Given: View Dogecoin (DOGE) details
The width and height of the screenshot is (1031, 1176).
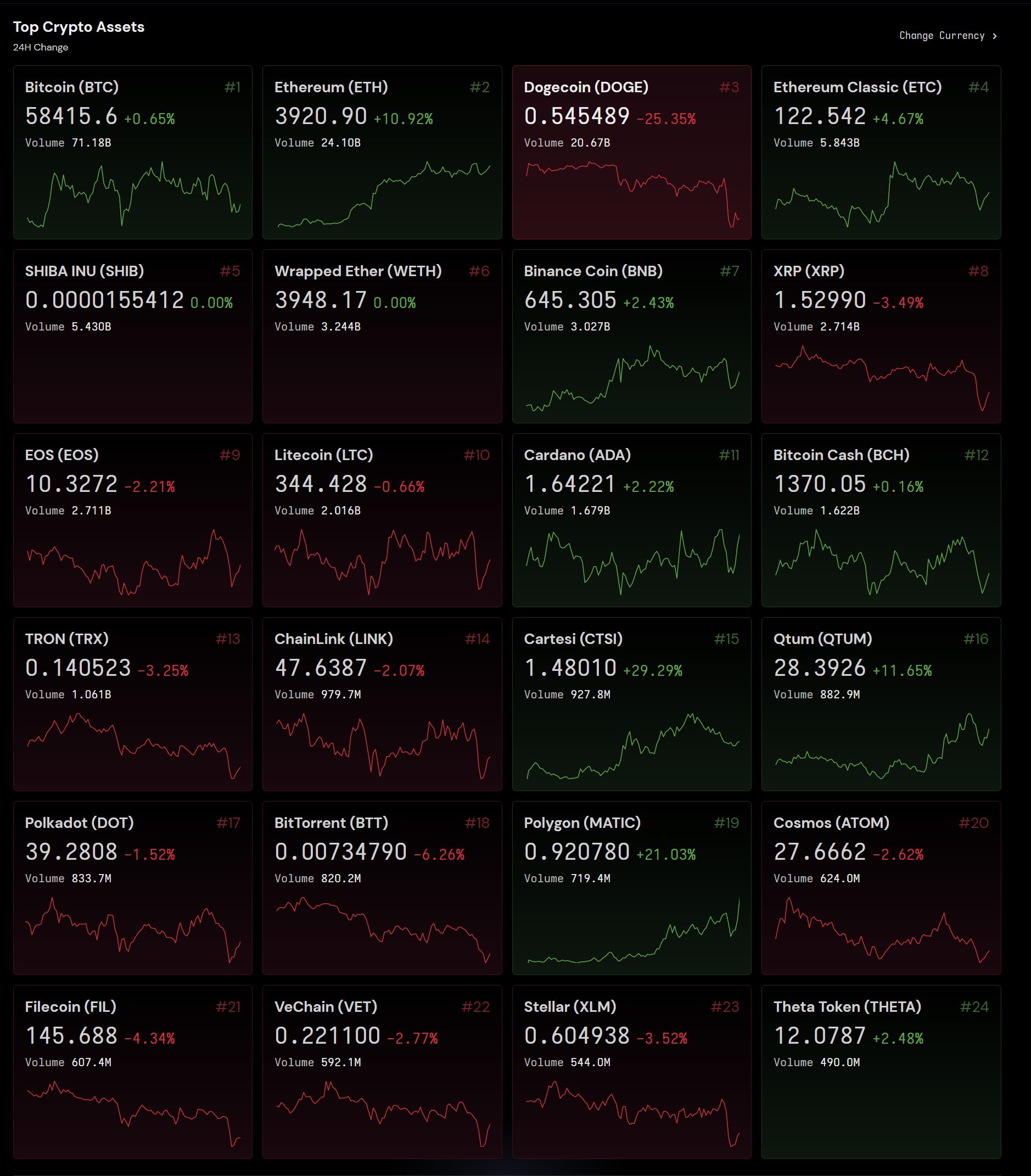Looking at the screenshot, I should click(631, 152).
